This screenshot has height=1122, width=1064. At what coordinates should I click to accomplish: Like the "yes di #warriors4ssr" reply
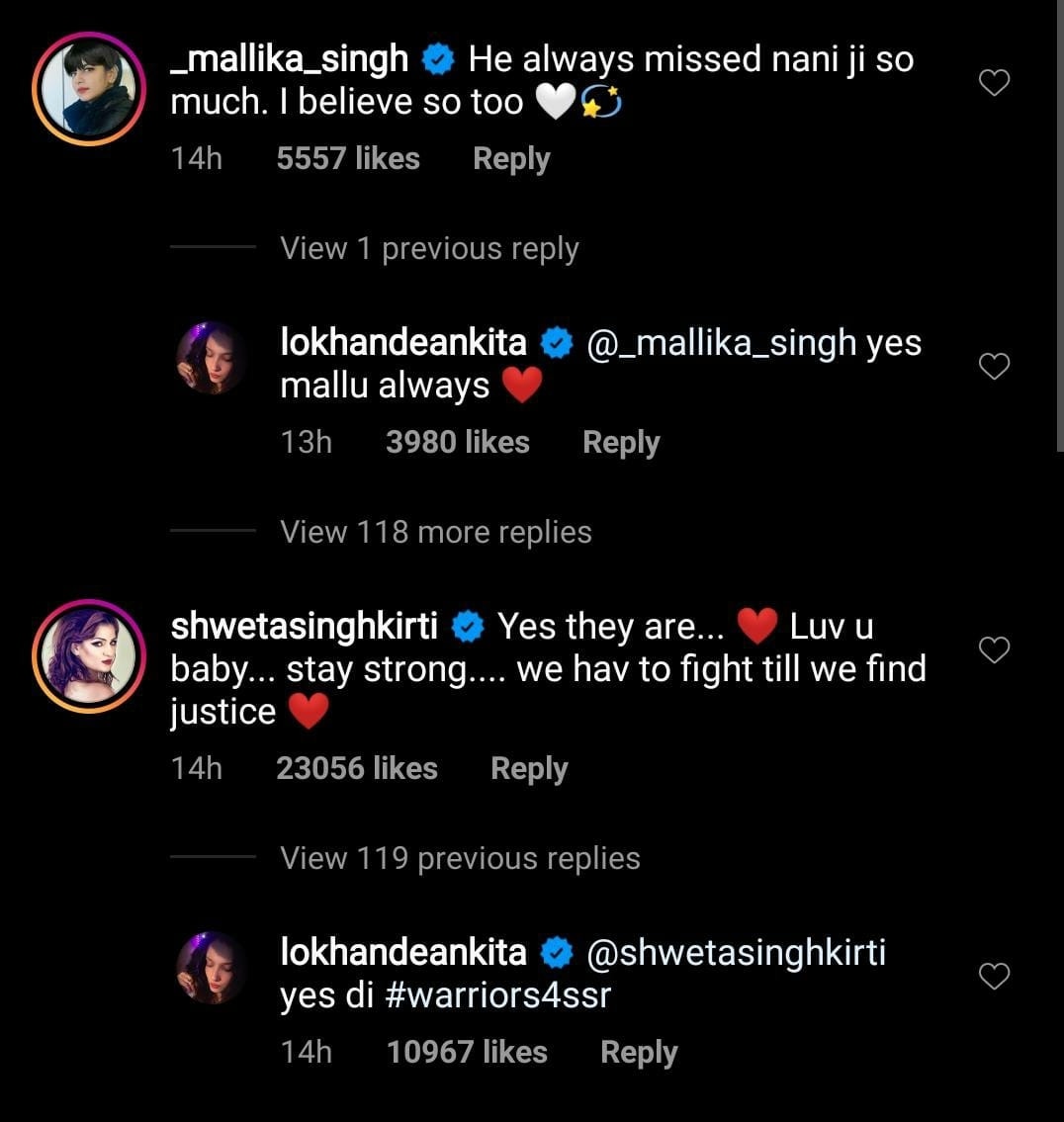click(994, 977)
